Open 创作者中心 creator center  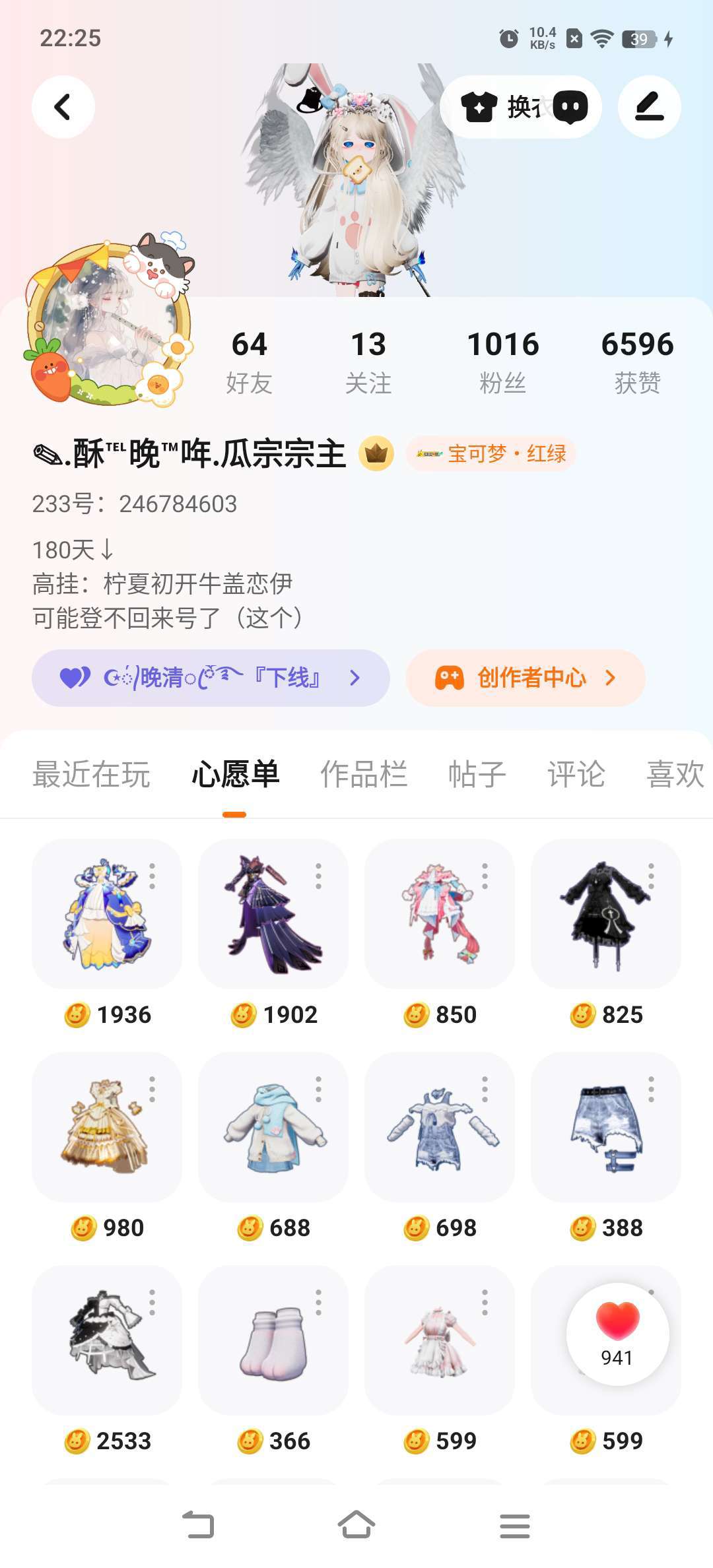tap(526, 678)
